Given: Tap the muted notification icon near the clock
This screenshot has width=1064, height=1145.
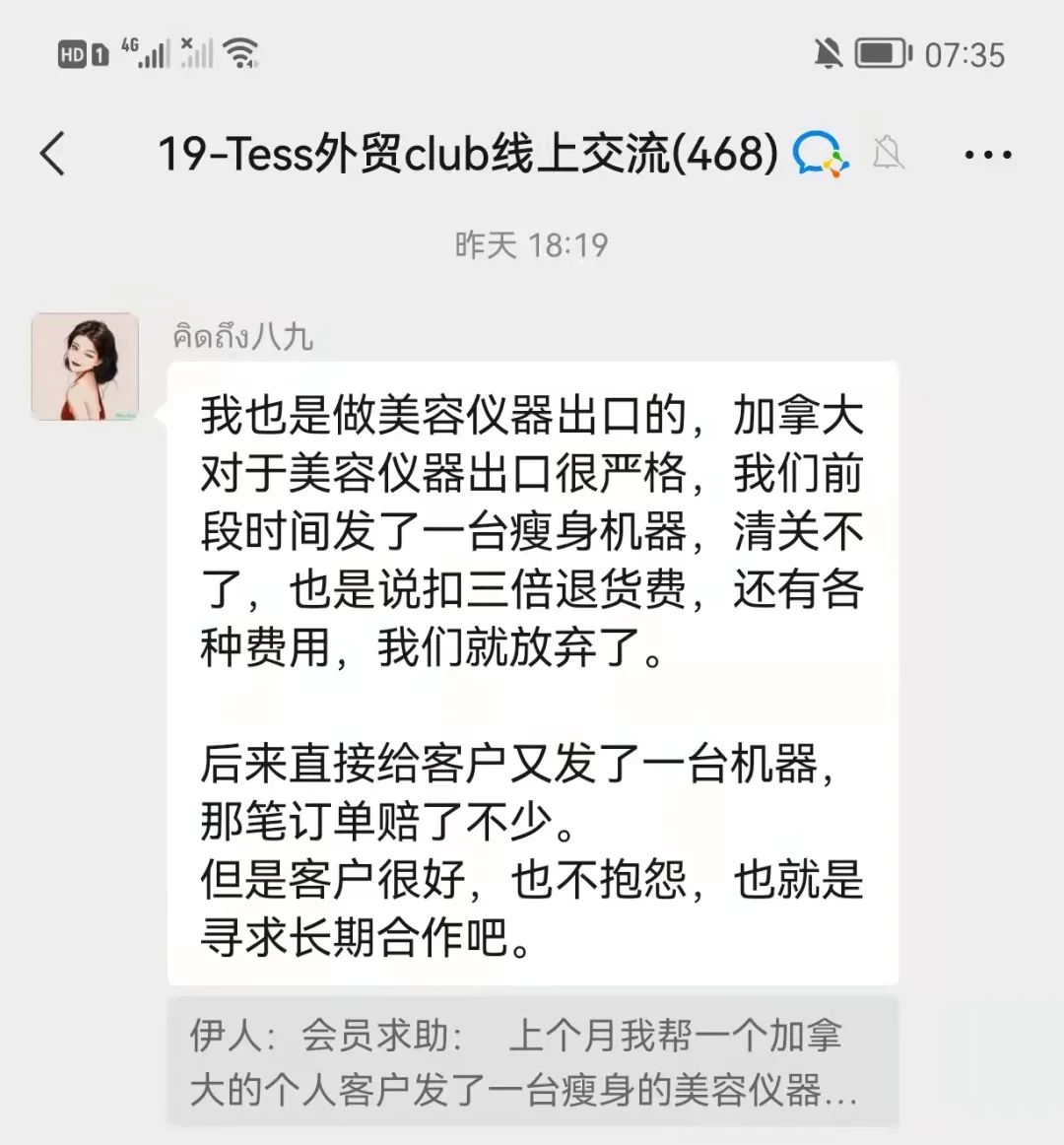Looking at the screenshot, I should click(x=831, y=51).
